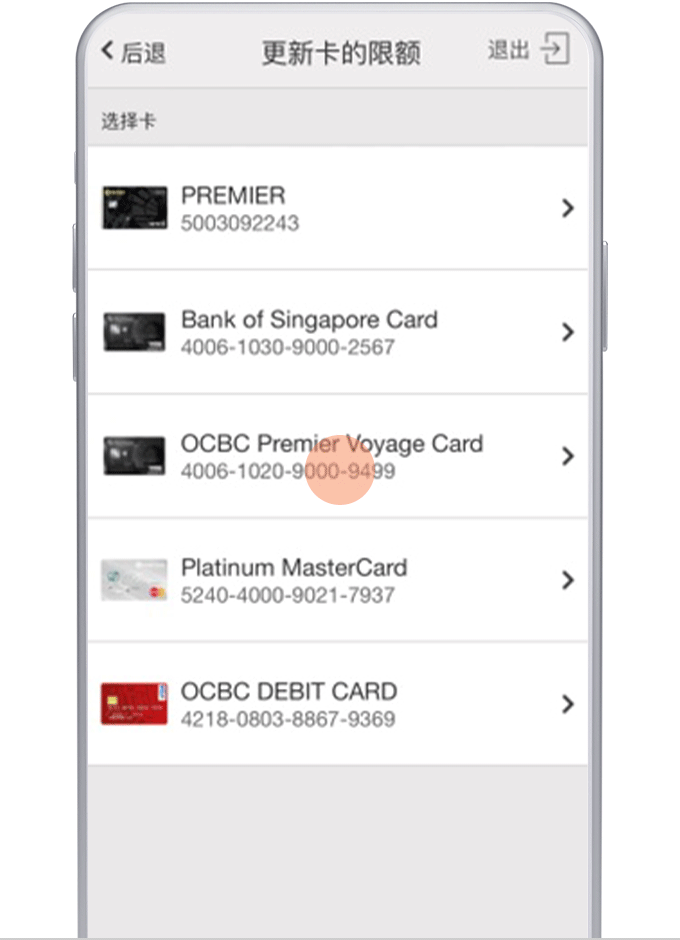Go back using 后退
The width and height of the screenshot is (680, 940).
point(133,52)
